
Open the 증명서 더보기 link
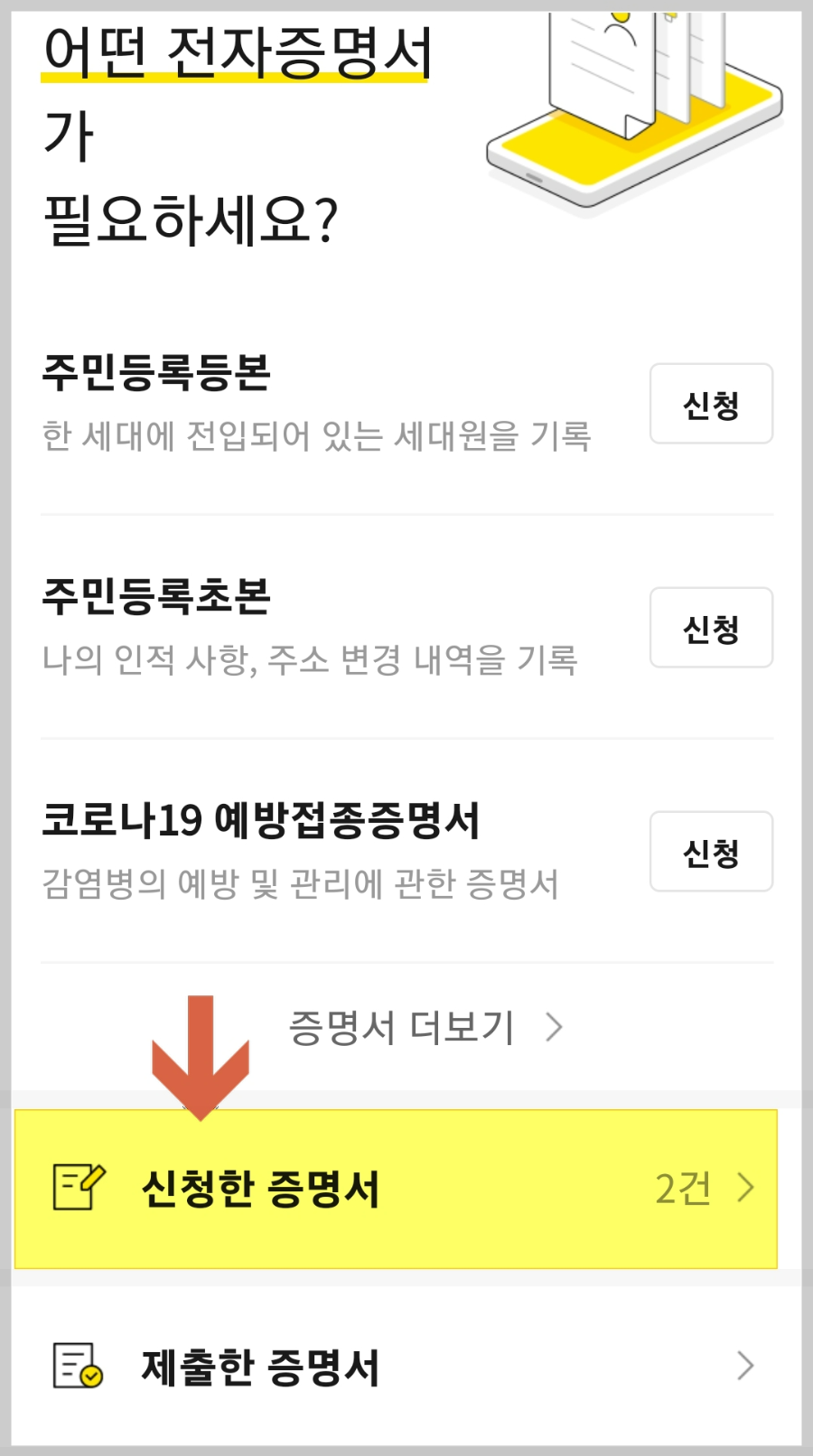pyautogui.click(x=402, y=1027)
